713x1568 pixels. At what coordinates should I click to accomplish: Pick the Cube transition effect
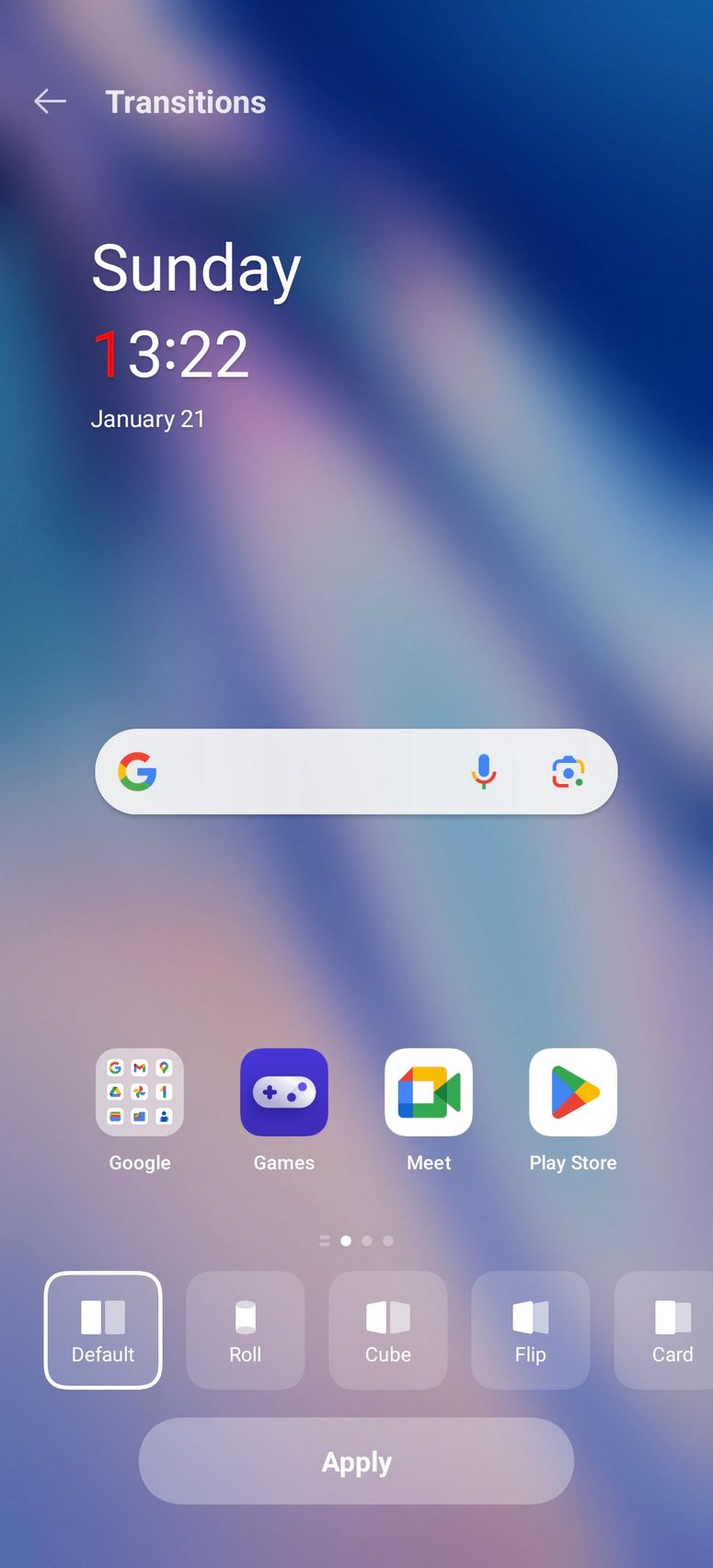coord(388,1330)
